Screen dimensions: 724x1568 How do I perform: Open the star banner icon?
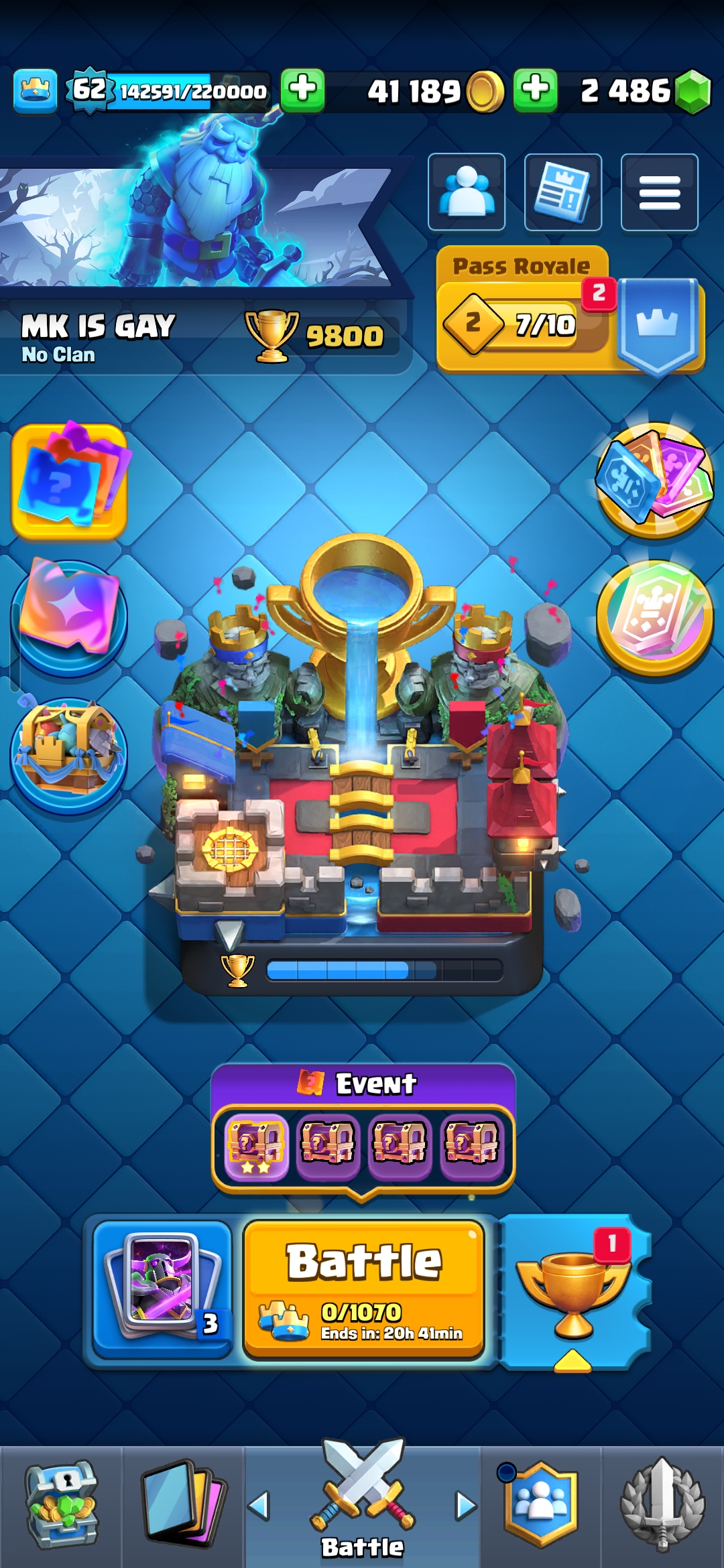pos(70,616)
